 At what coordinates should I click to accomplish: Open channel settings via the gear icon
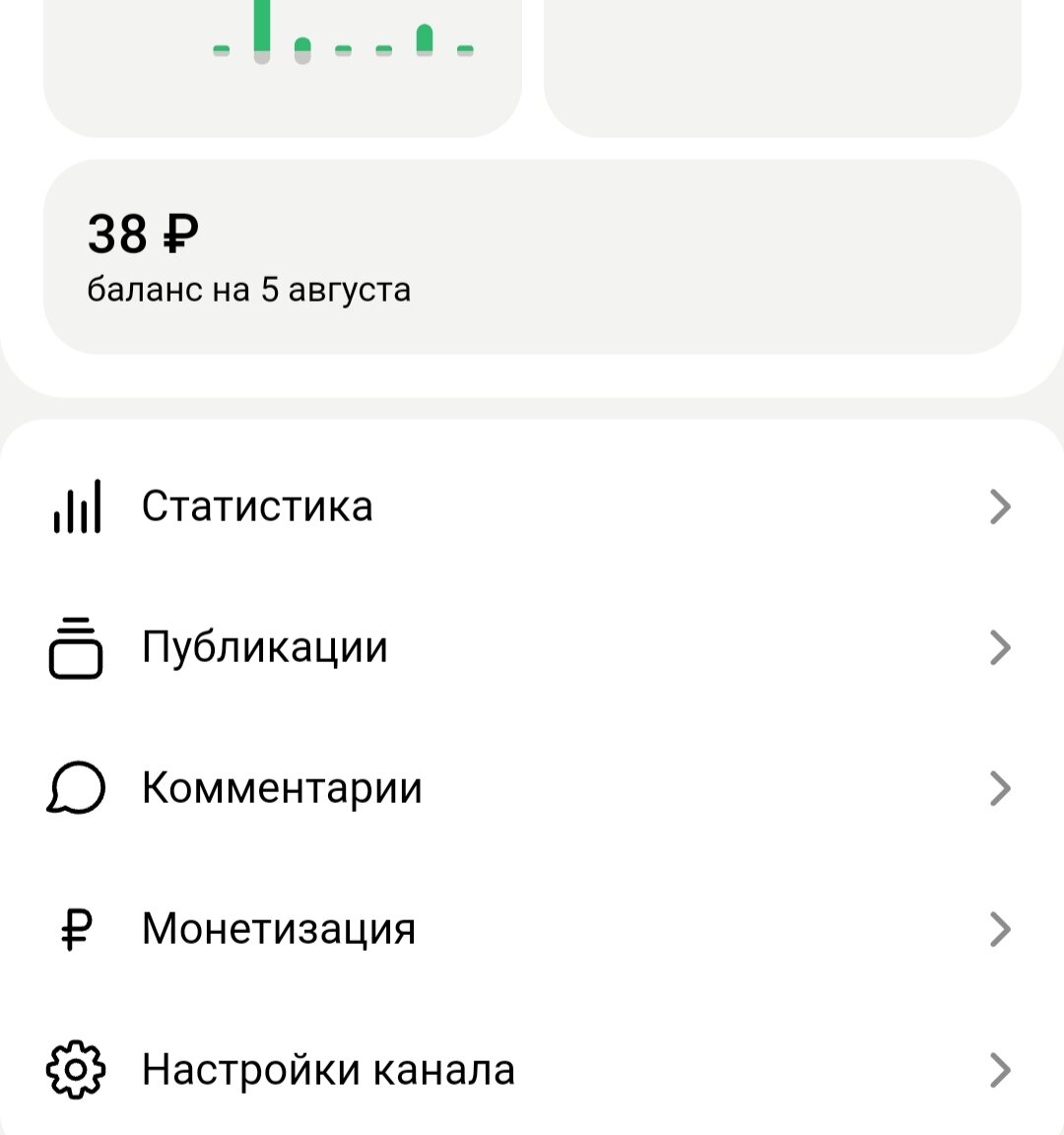pos(77,1067)
